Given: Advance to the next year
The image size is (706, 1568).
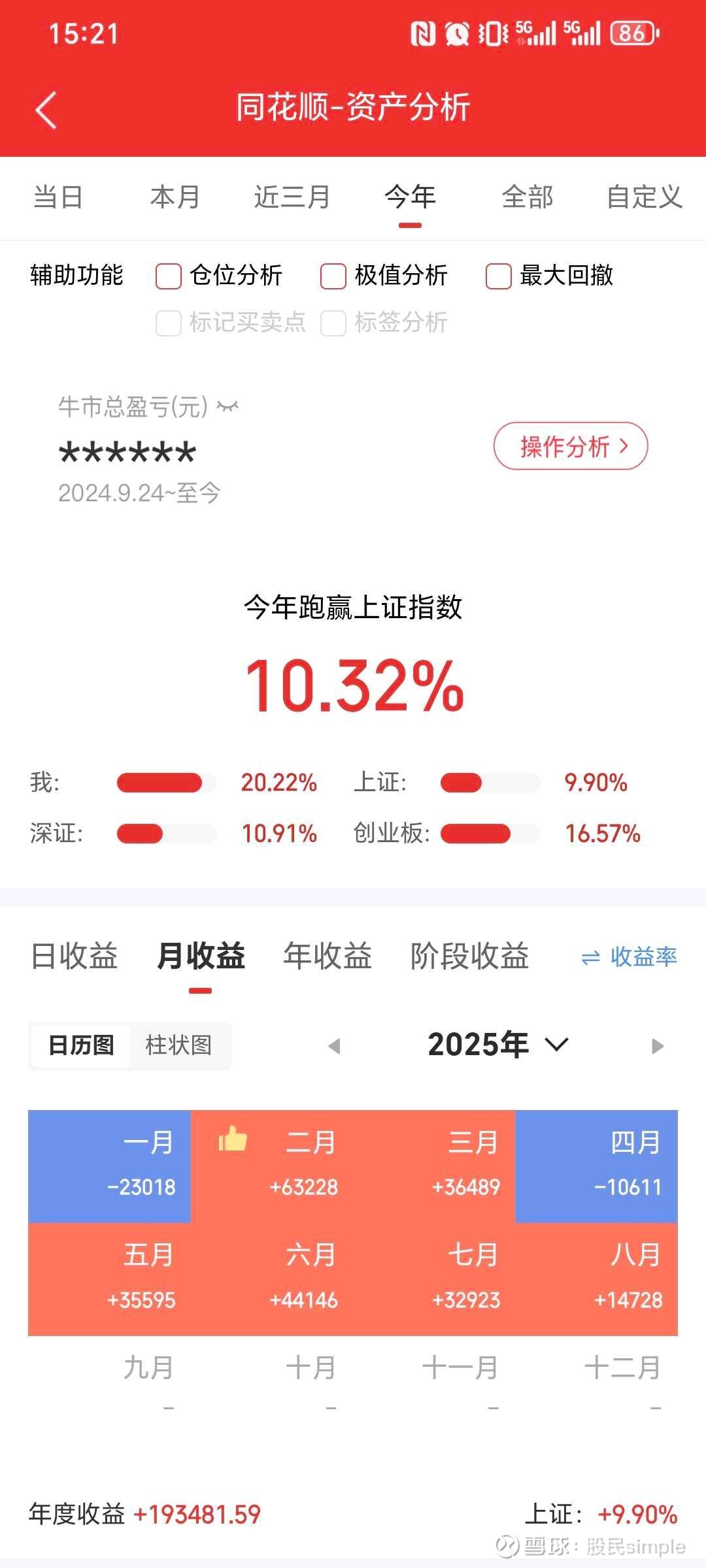Looking at the screenshot, I should [x=658, y=1046].
